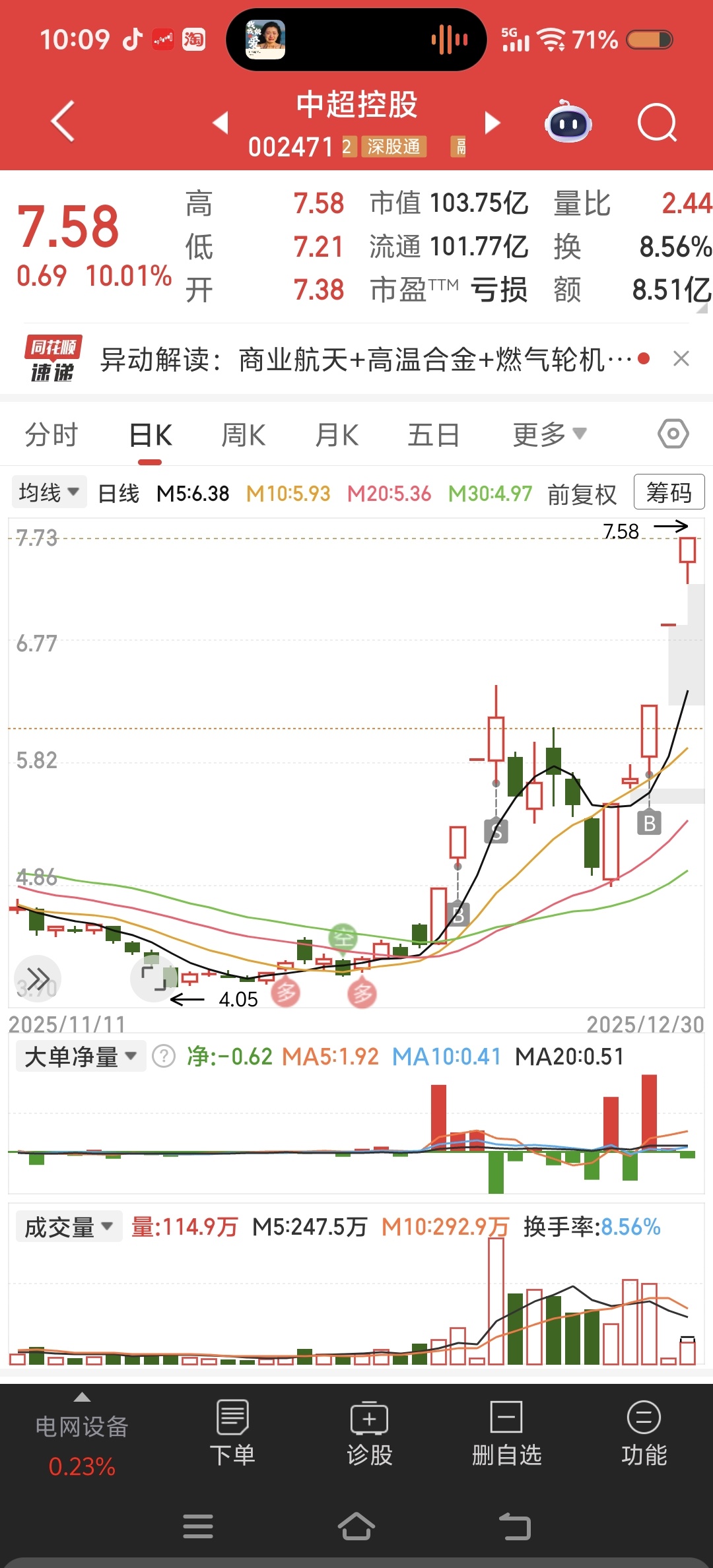Expand the 均线 indicator dropdown
713x1568 pixels.
pyautogui.click(x=49, y=493)
